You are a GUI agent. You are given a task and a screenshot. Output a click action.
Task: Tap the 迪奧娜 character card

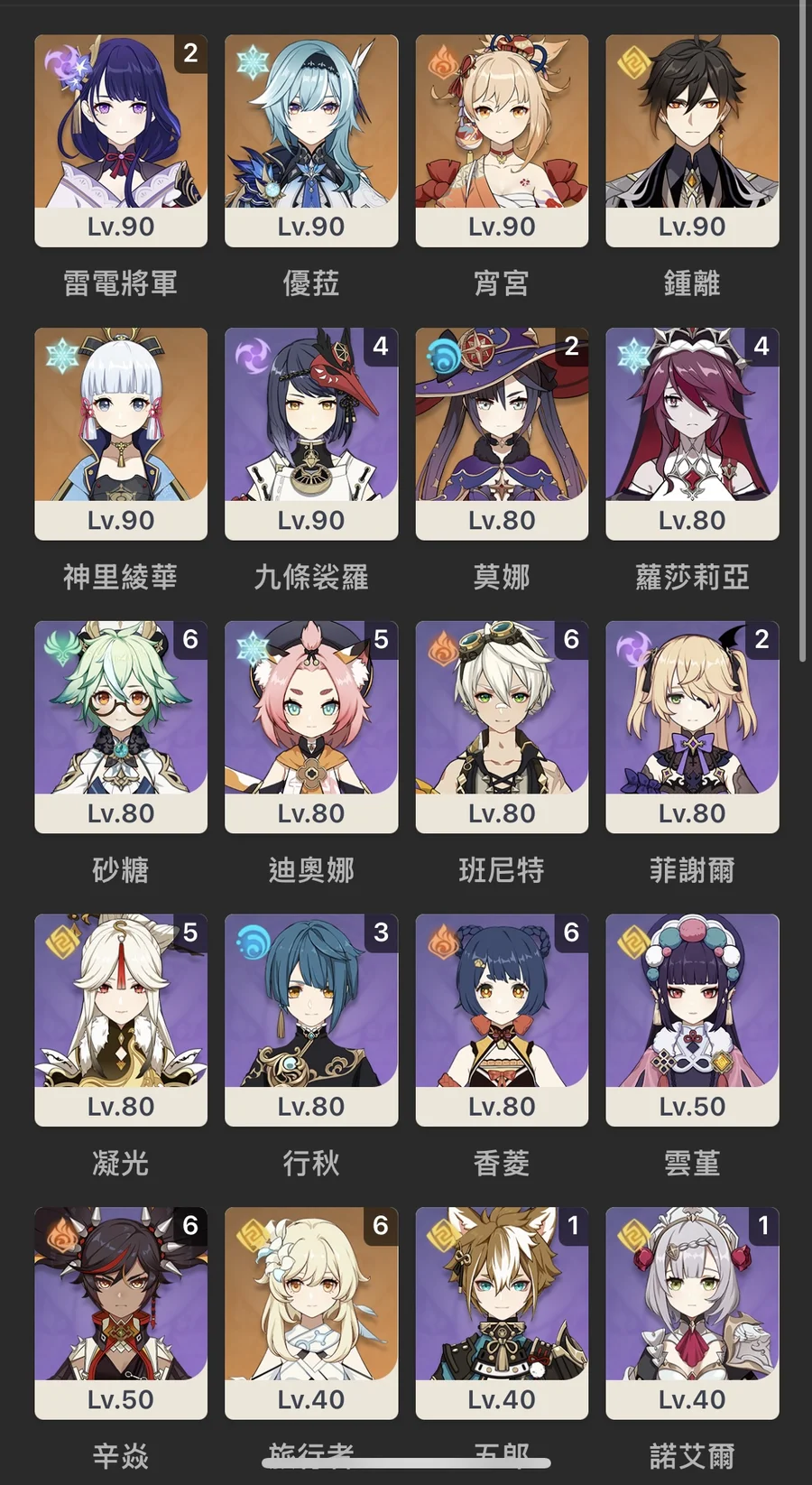tap(311, 727)
